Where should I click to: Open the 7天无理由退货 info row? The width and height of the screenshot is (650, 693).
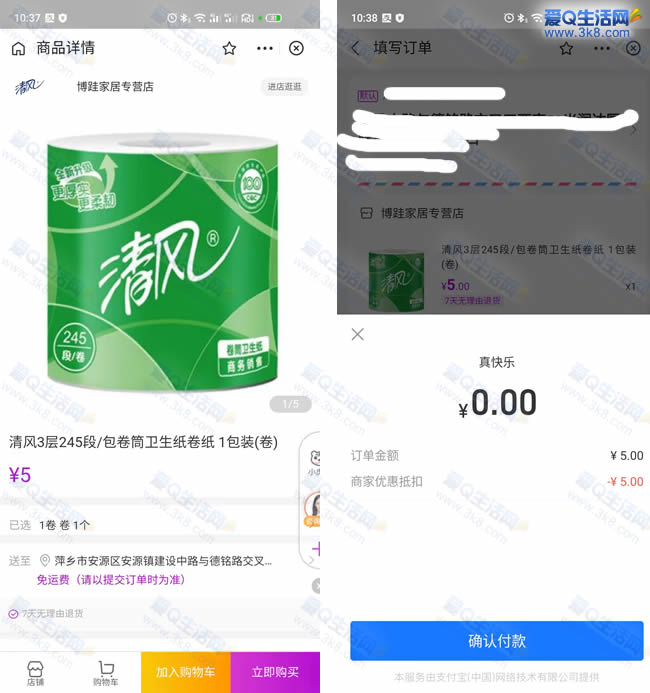tap(150, 614)
